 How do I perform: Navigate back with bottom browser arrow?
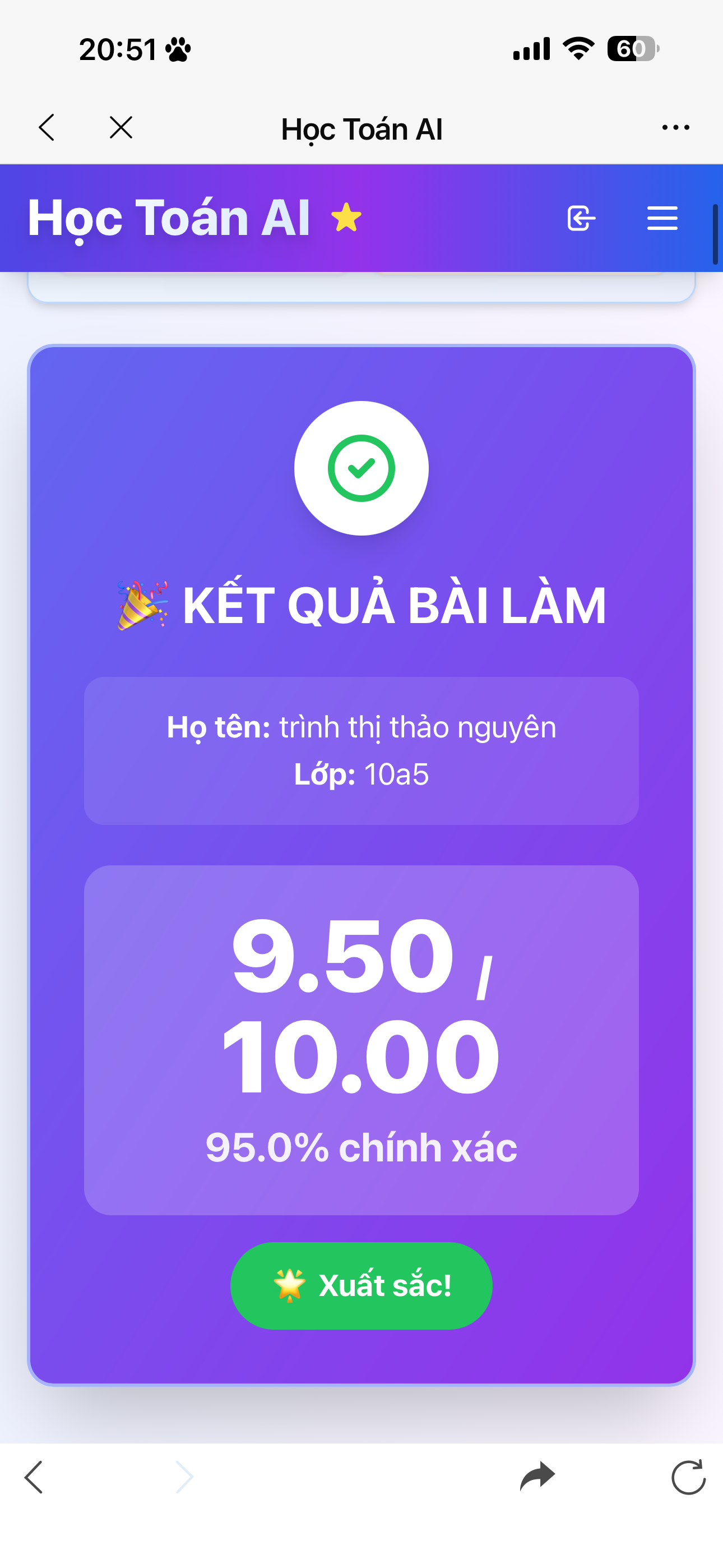click(x=34, y=1477)
